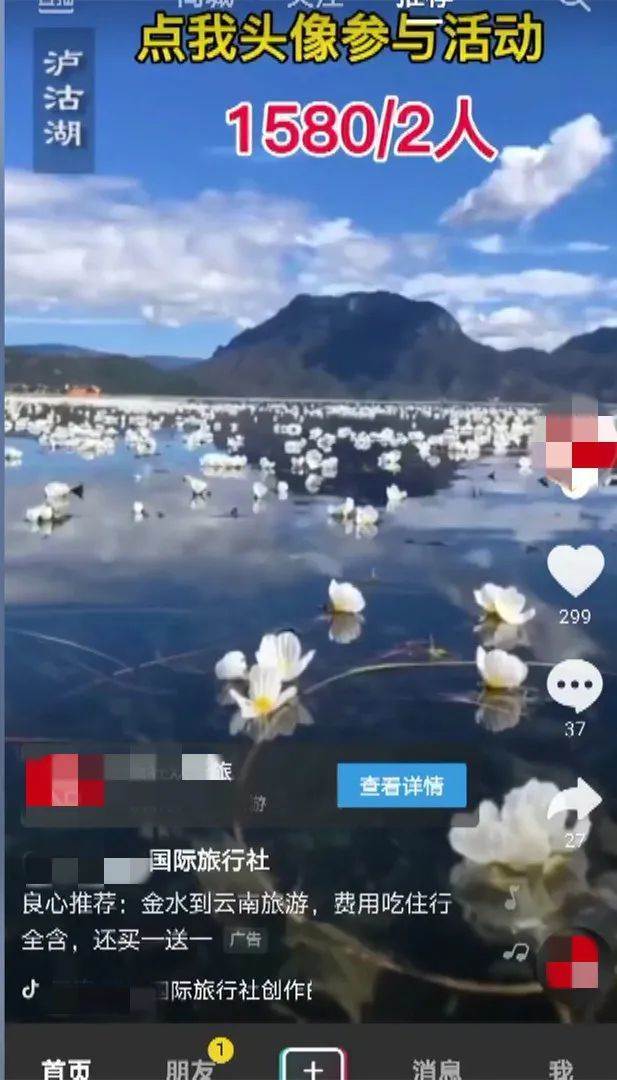Like this video with the heart icon

point(575,571)
